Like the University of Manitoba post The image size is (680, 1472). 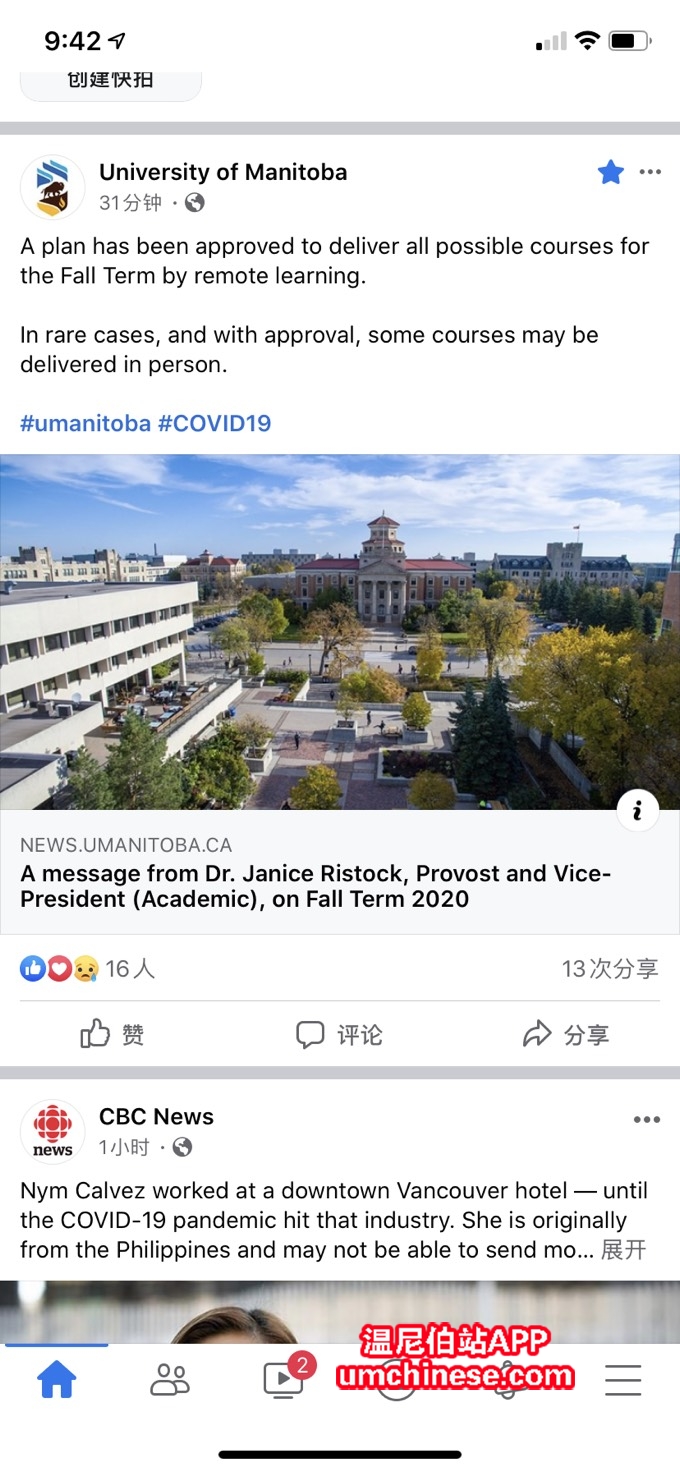113,1034
